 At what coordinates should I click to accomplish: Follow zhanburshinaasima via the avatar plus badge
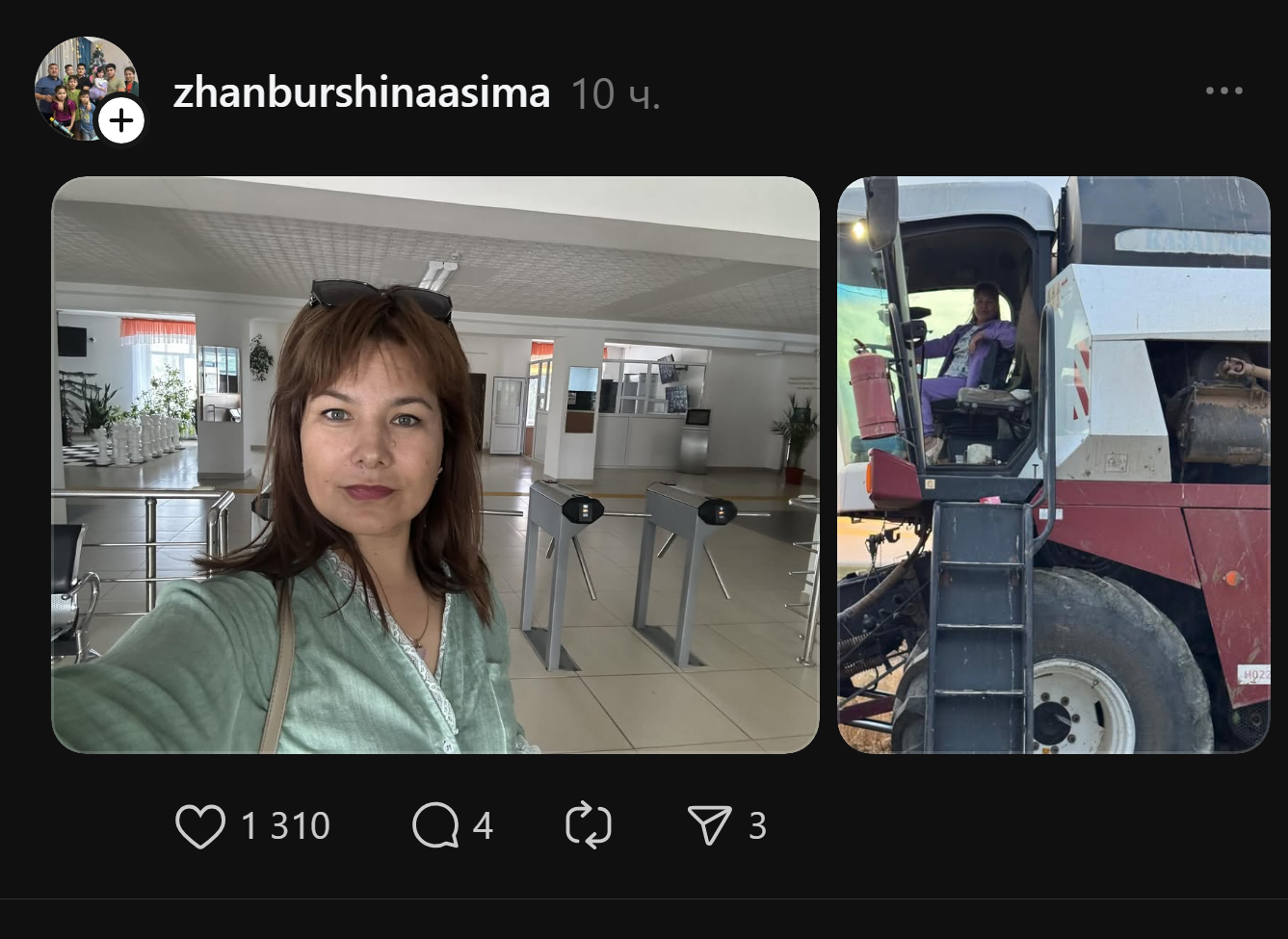[x=121, y=121]
